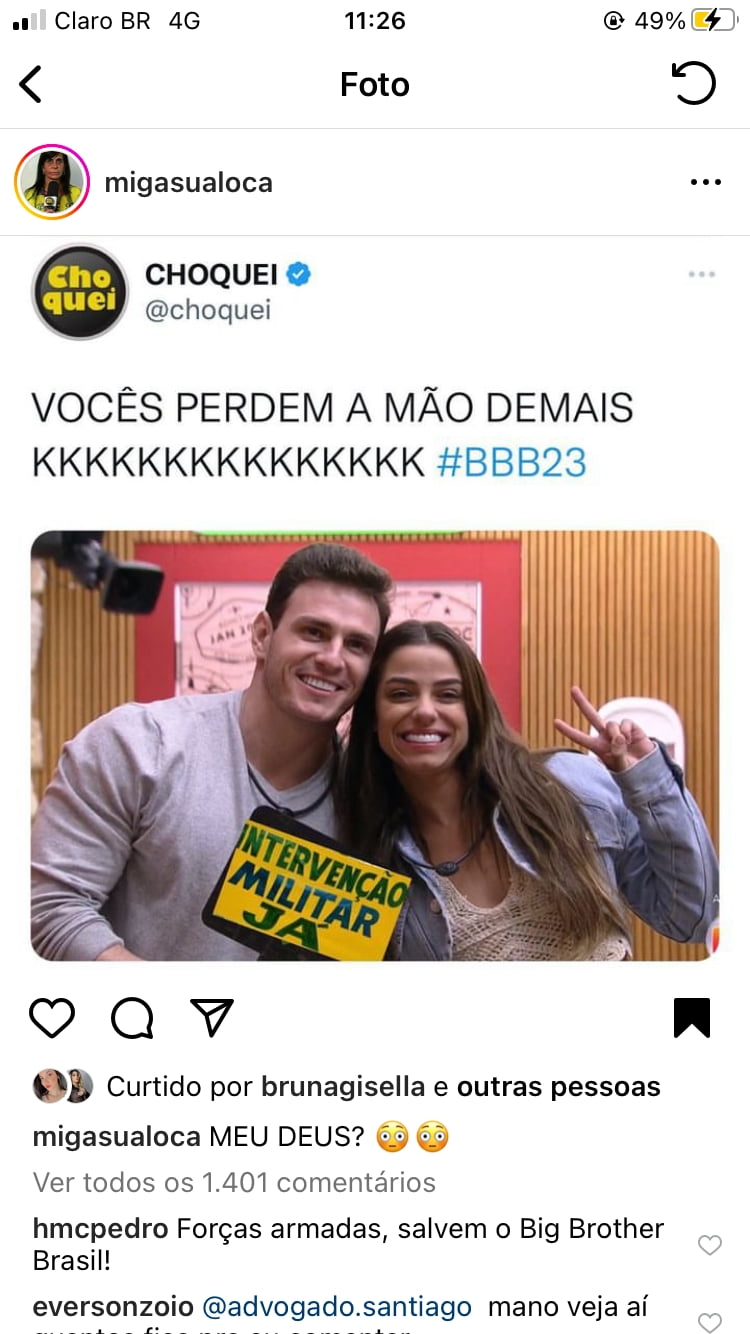View all 1.401 comments

pyautogui.click(x=234, y=1182)
